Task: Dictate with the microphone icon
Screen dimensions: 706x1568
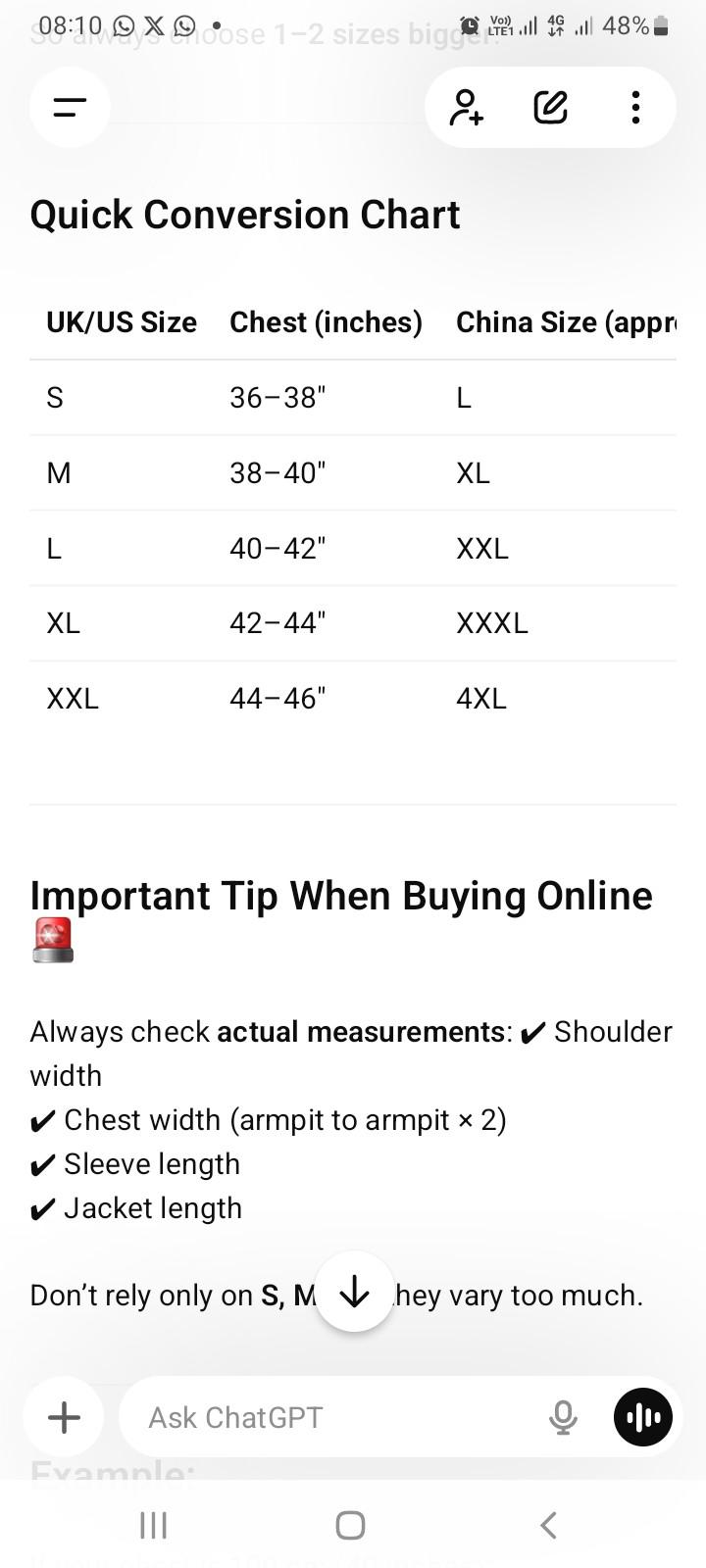Action: click(x=563, y=1417)
